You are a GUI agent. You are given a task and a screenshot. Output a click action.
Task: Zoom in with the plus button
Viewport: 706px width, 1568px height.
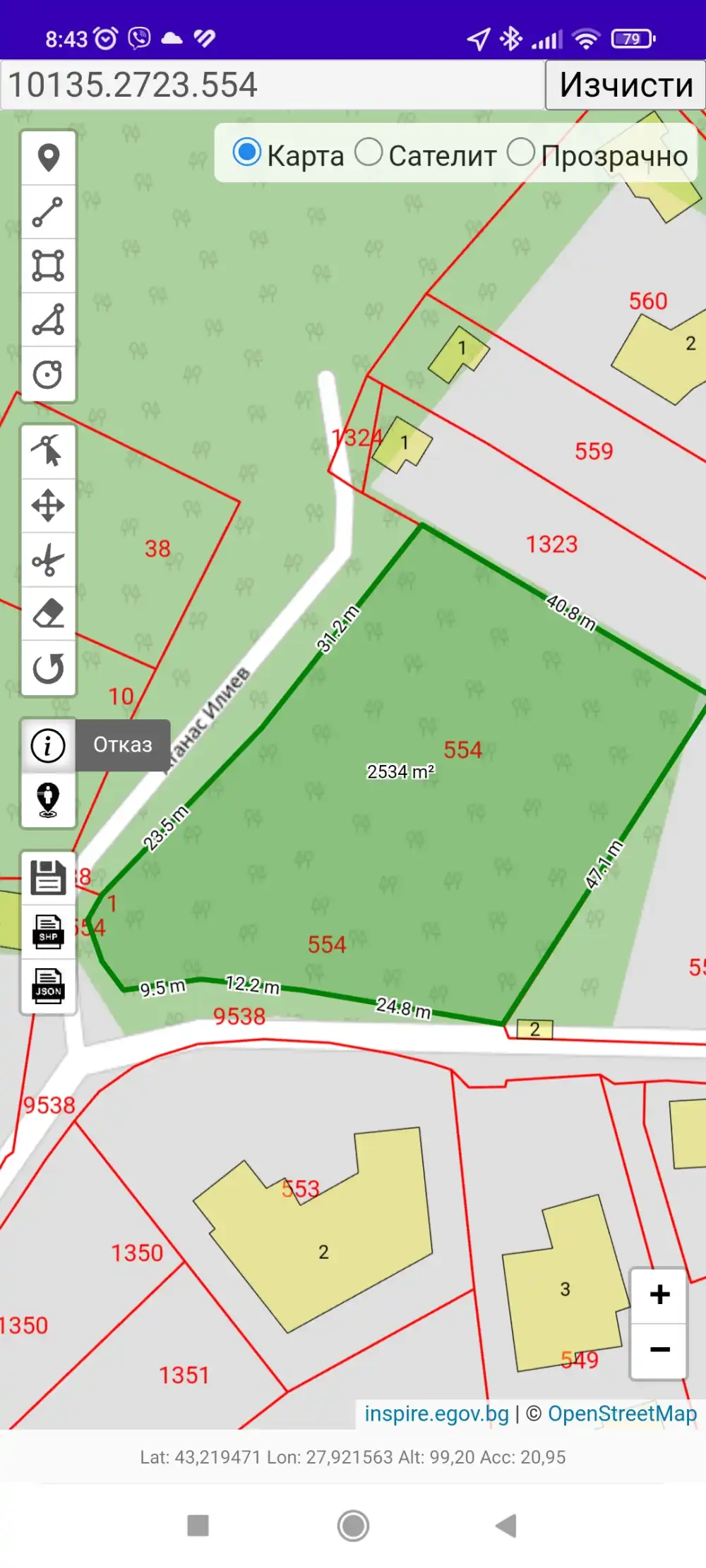coord(659,1295)
